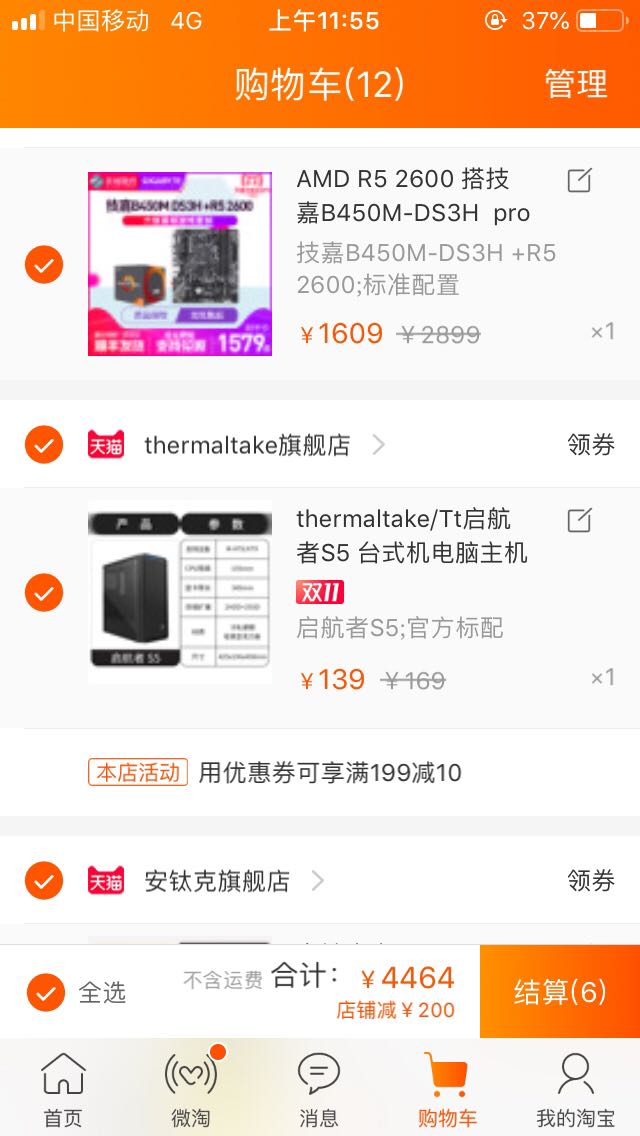
Task: Get coupons from thermaltake旗舰店 via 领券
Action: [590, 445]
